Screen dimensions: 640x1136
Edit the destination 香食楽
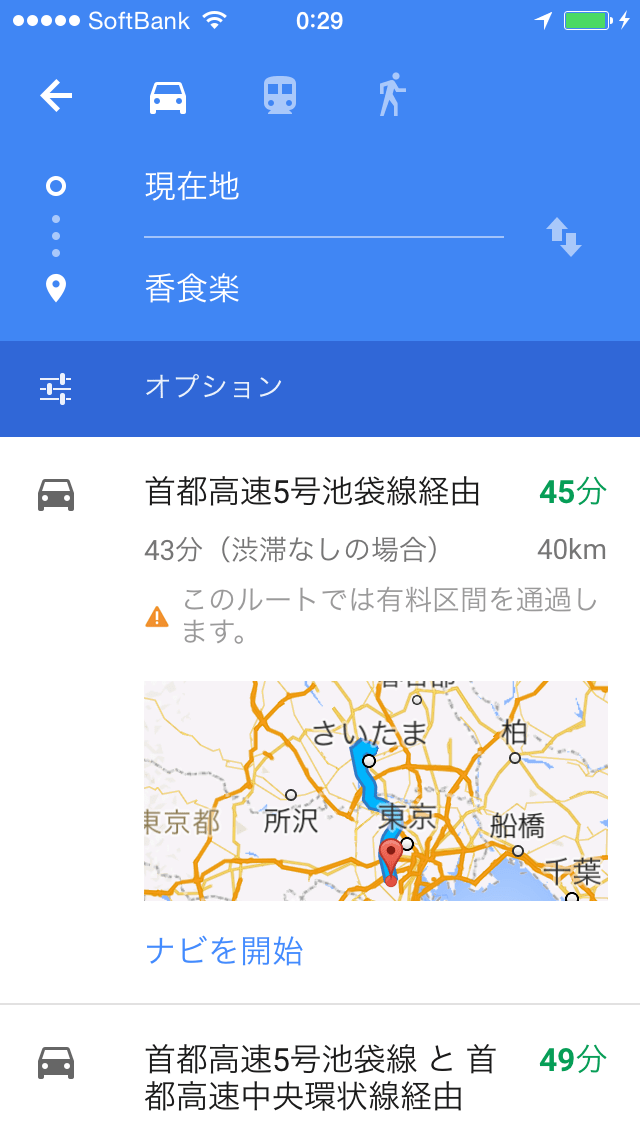click(x=320, y=290)
